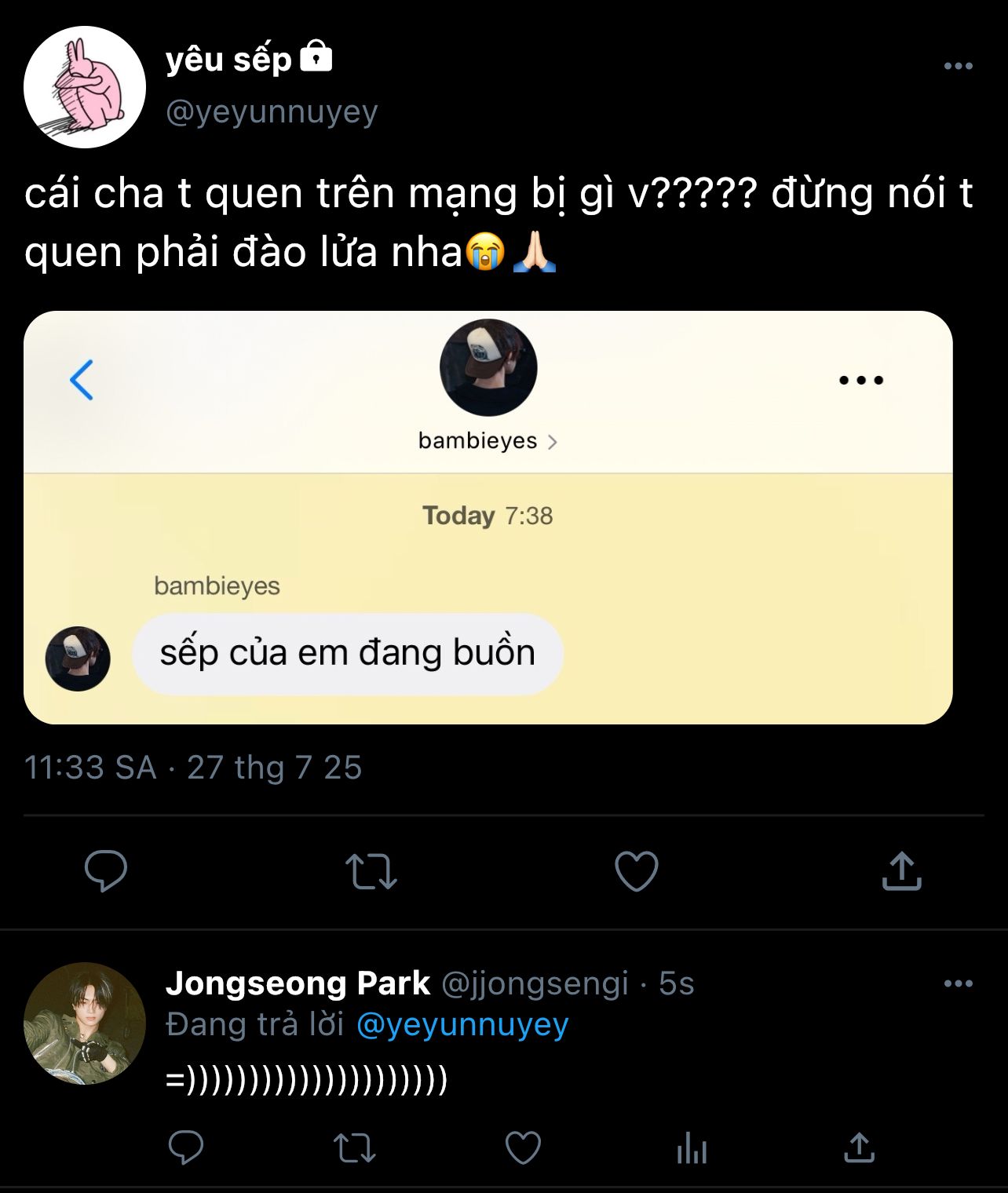Reply to yêu sếp's post
The height and width of the screenshot is (1193, 1008).
coord(106,870)
